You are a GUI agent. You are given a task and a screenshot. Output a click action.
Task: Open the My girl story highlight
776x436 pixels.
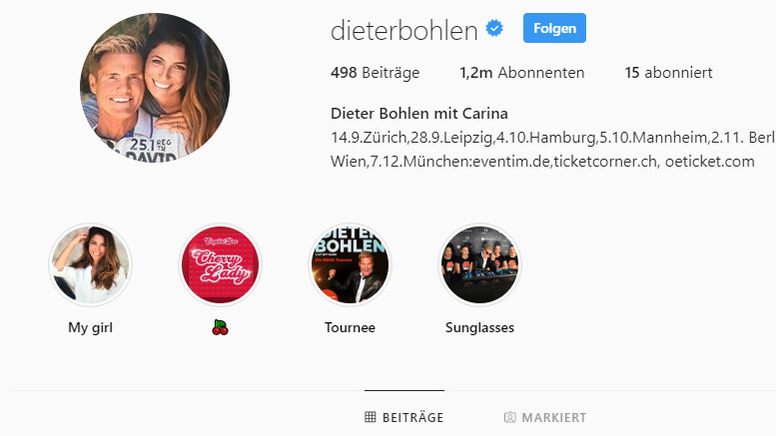[x=90, y=264]
